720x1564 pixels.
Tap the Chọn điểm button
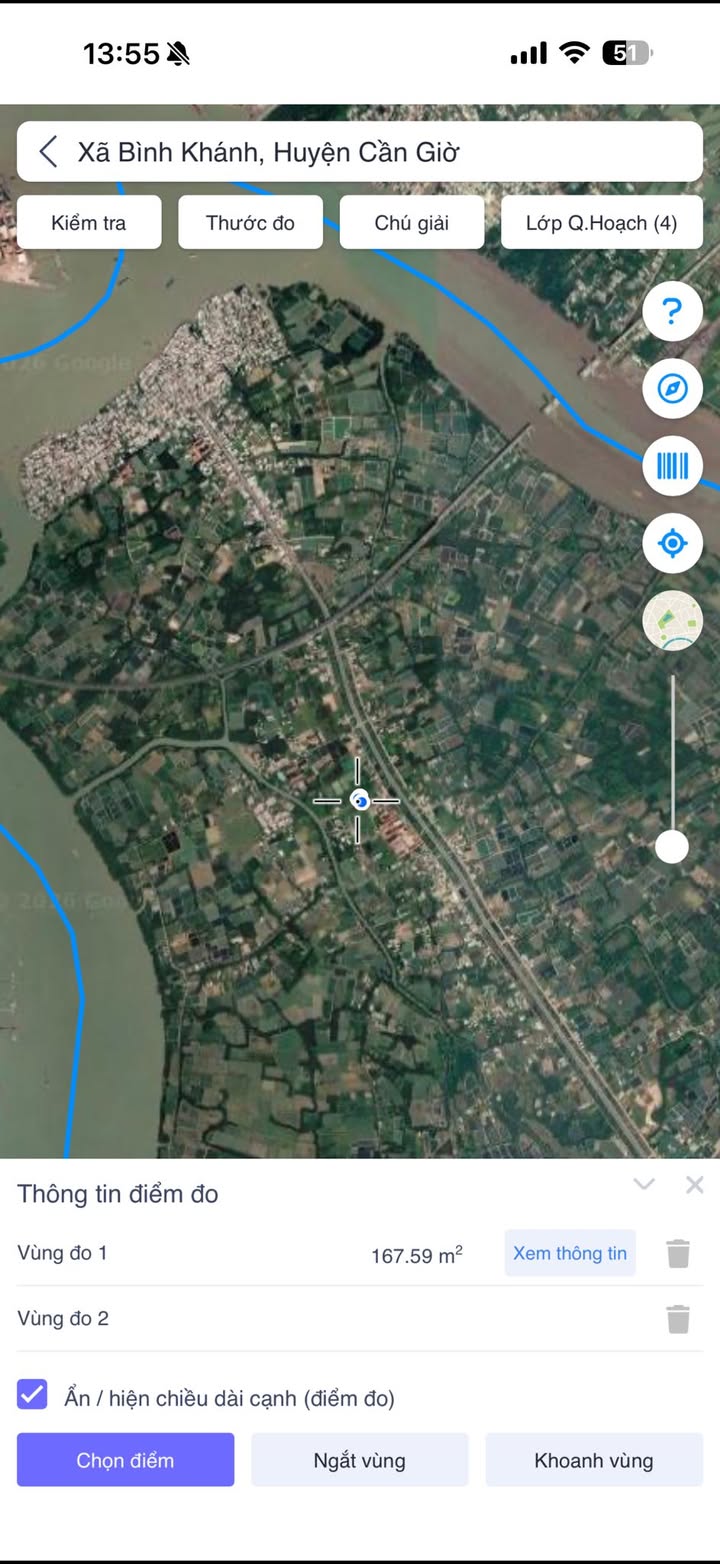[x=126, y=1460]
